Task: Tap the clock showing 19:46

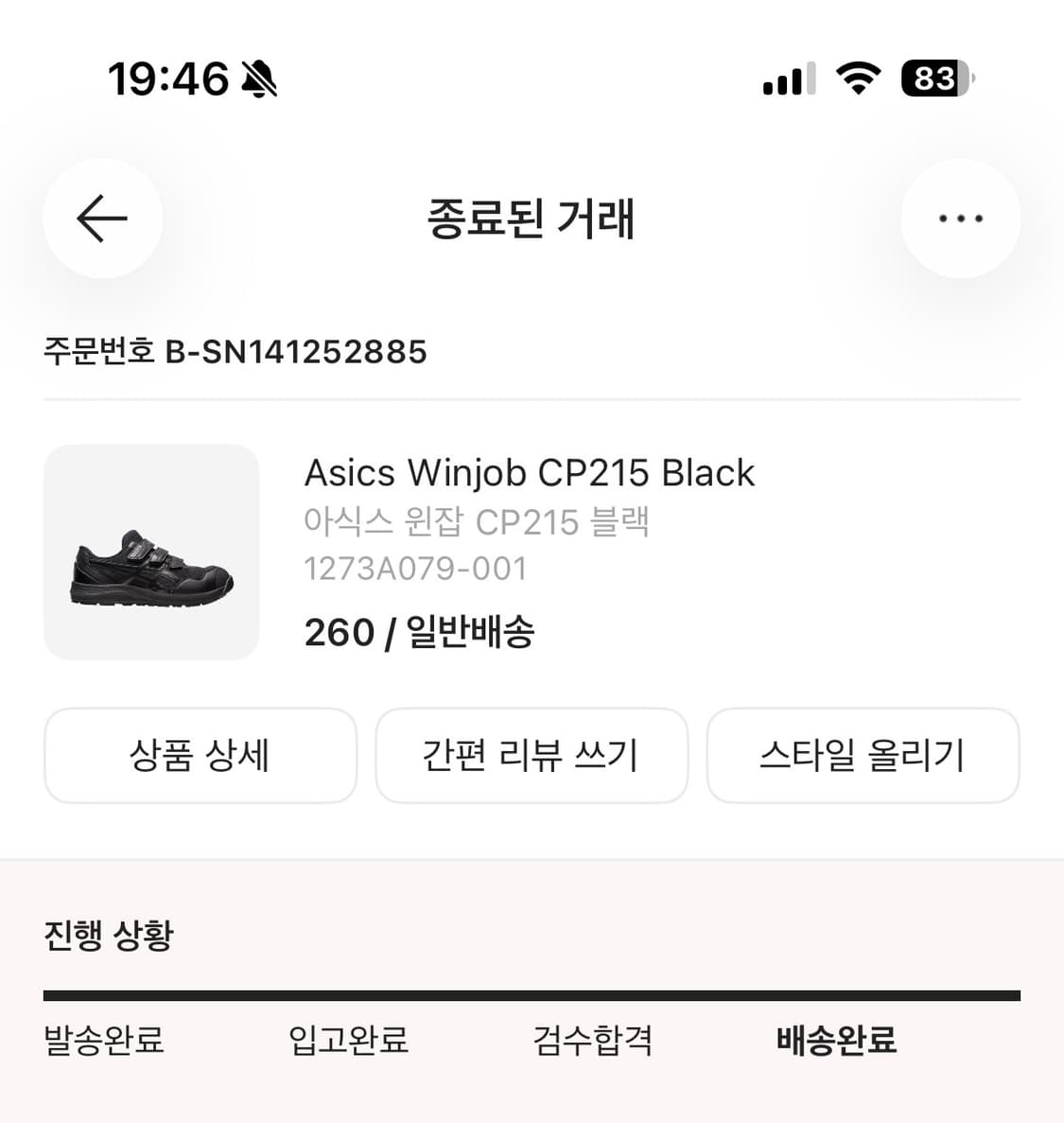Action: coord(168,79)
